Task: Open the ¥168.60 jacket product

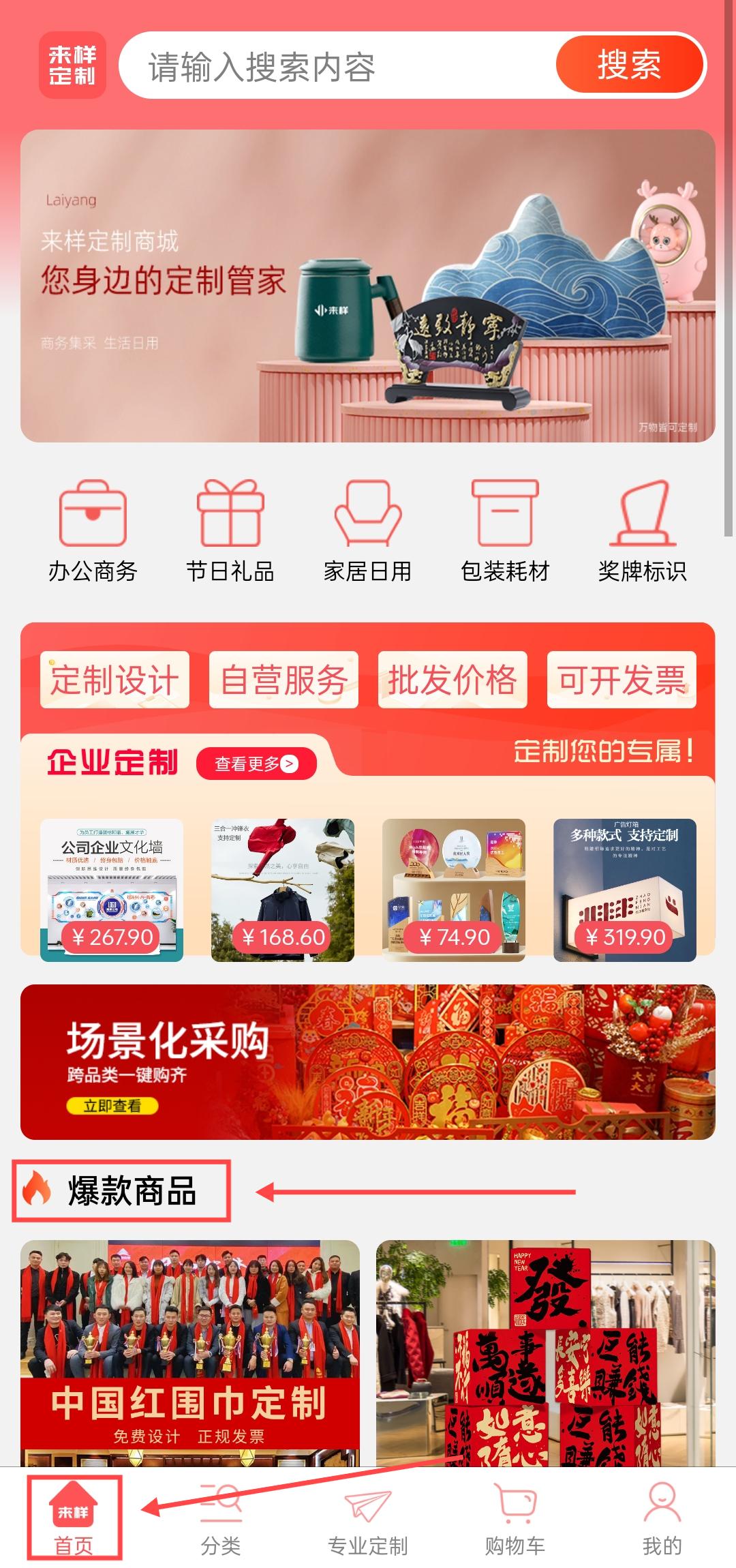Action: [283, 890]
